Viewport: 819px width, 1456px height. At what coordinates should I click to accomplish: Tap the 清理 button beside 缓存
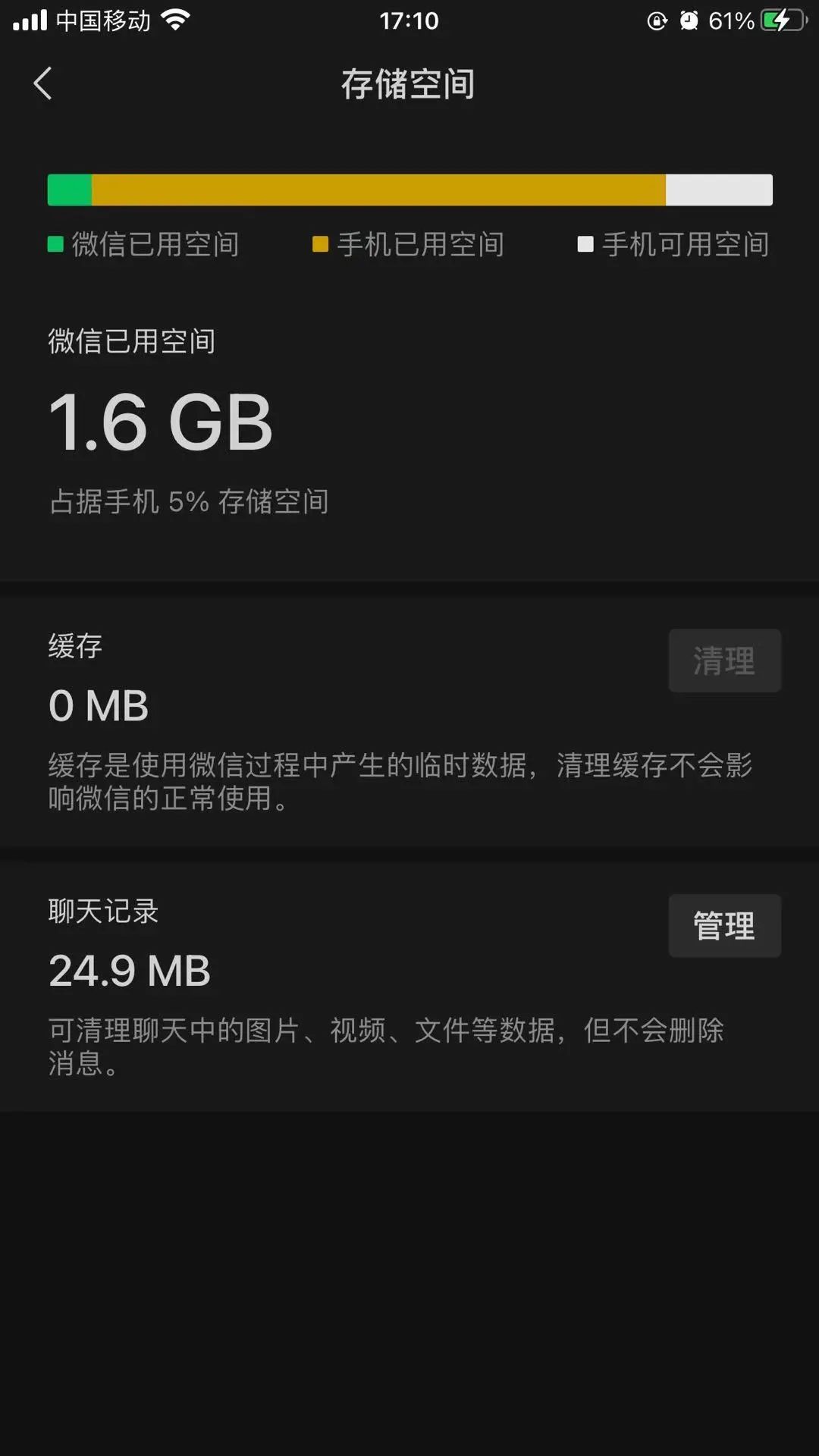(x=724, y=661)
